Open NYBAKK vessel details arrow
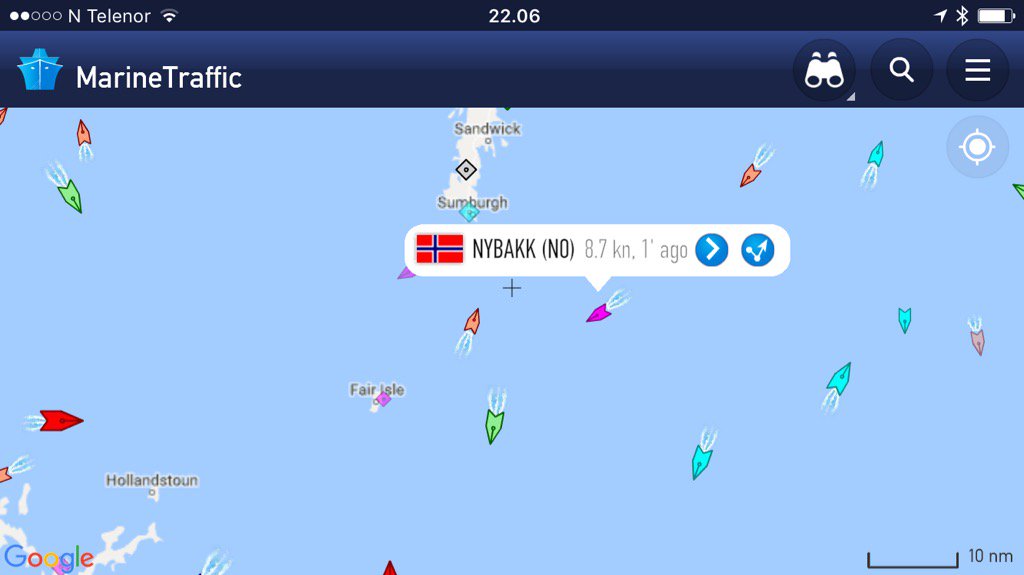This screenshot has width=1024, height=575. (711, 249)
